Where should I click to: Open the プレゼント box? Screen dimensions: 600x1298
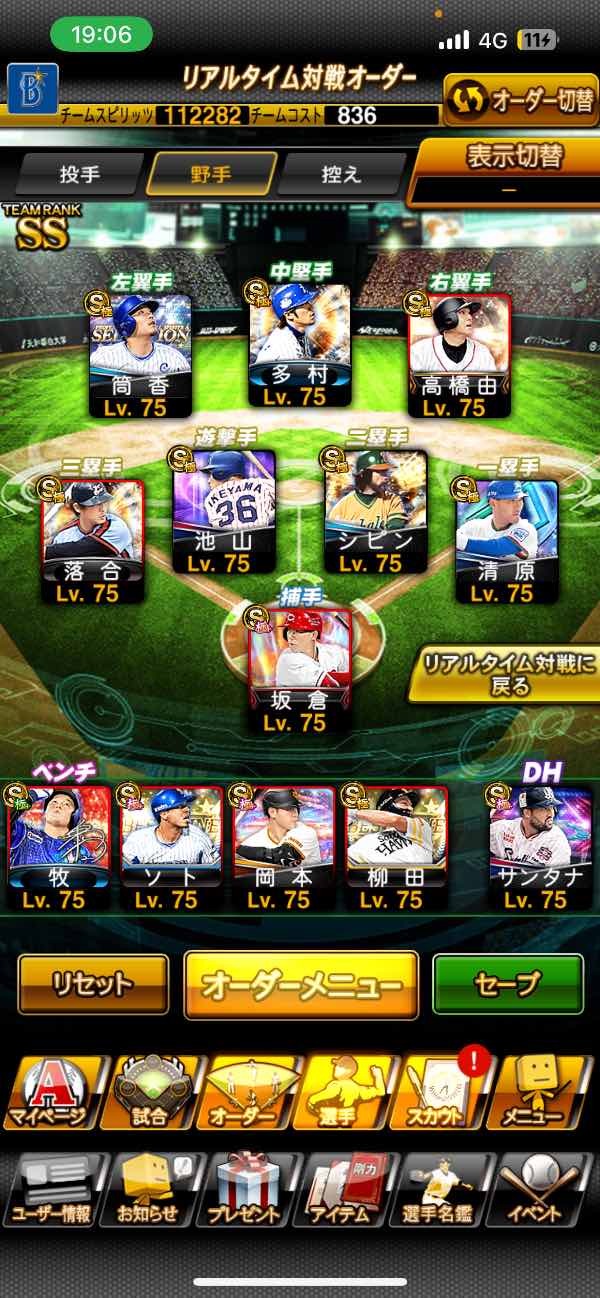pyautogui.click(x=244, y=1190)
